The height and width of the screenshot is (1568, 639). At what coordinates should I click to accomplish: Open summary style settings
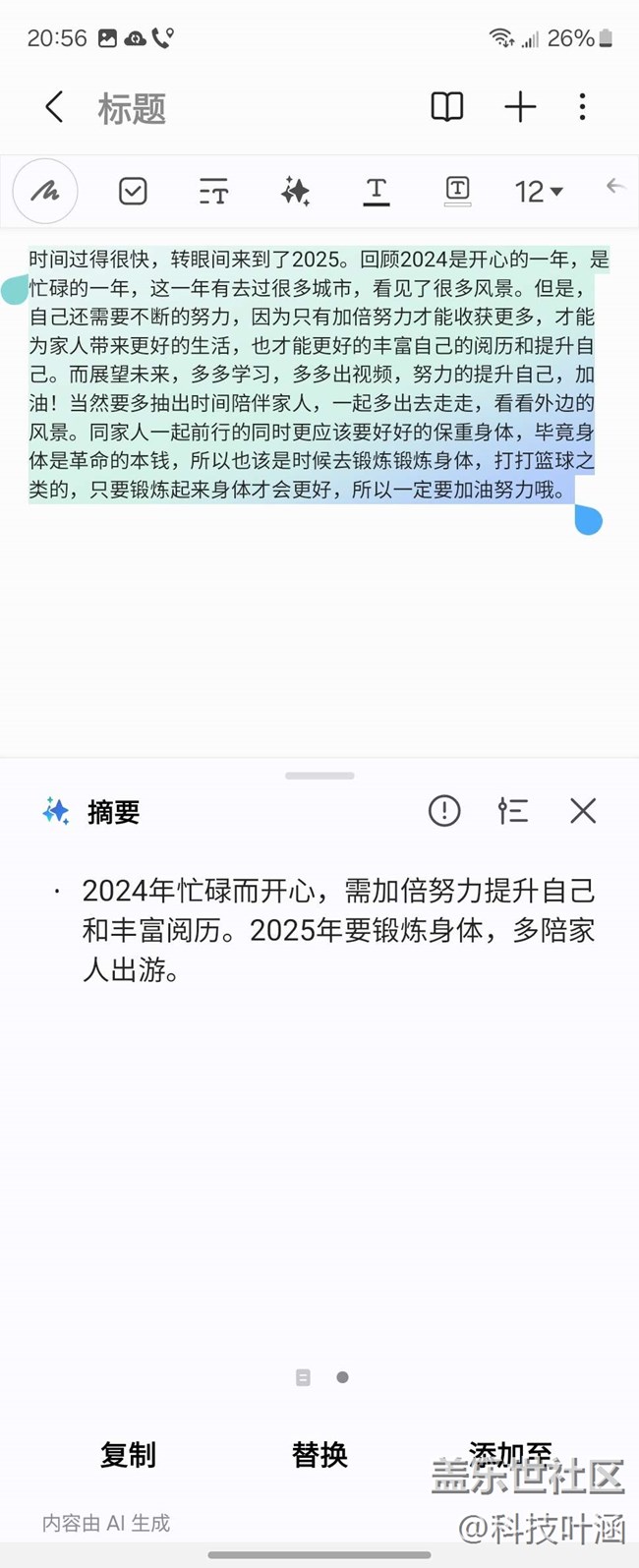[512, 811]
